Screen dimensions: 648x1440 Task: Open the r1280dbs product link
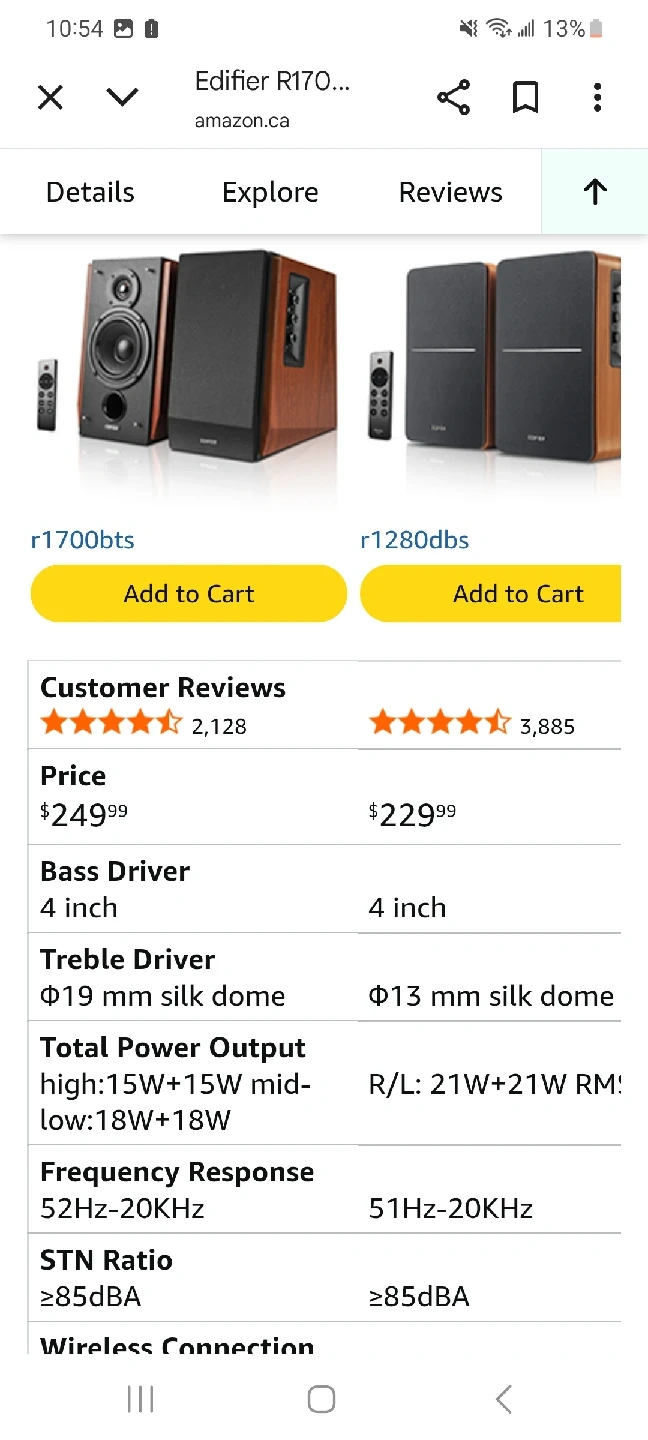(415, 540)
